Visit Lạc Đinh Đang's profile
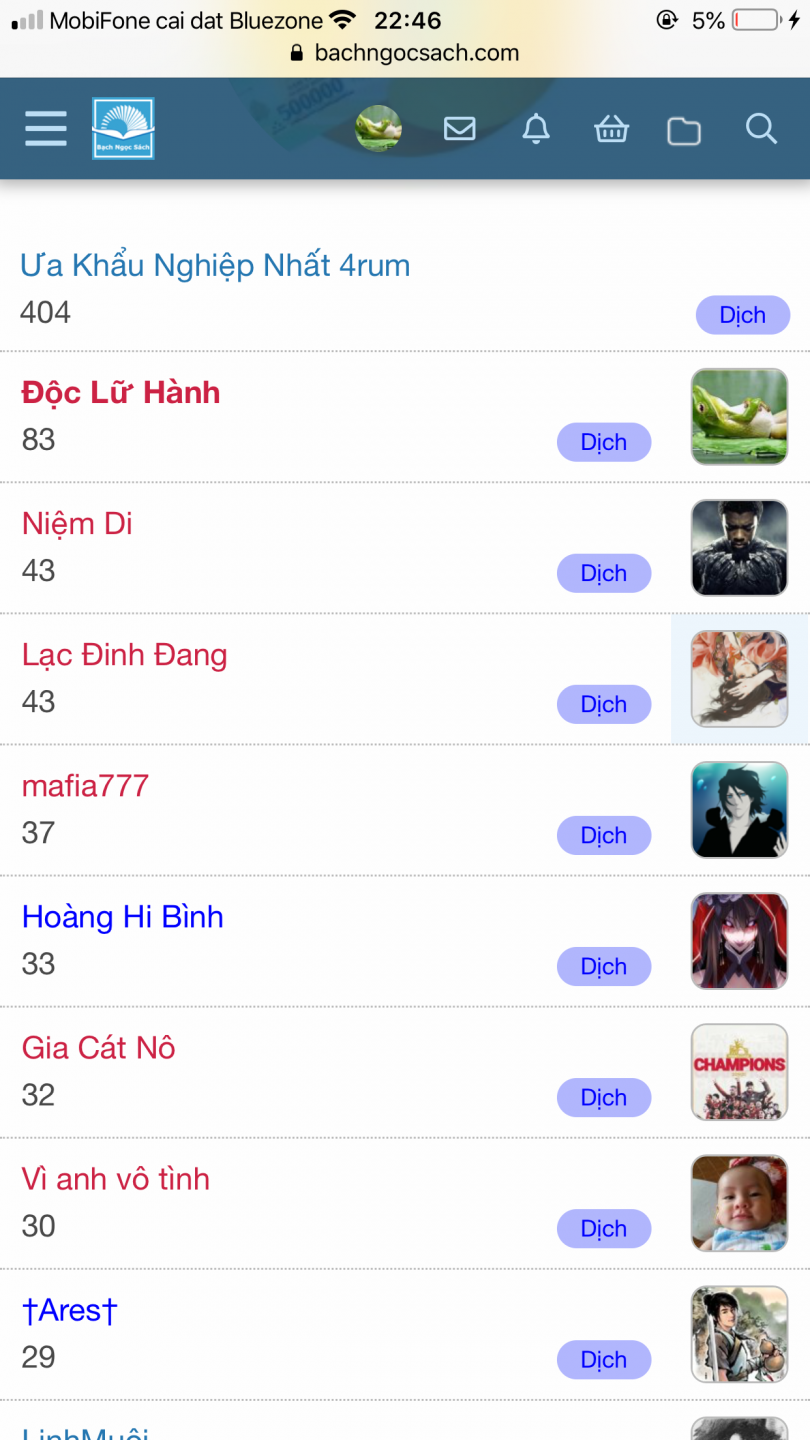 click(125, 655)
